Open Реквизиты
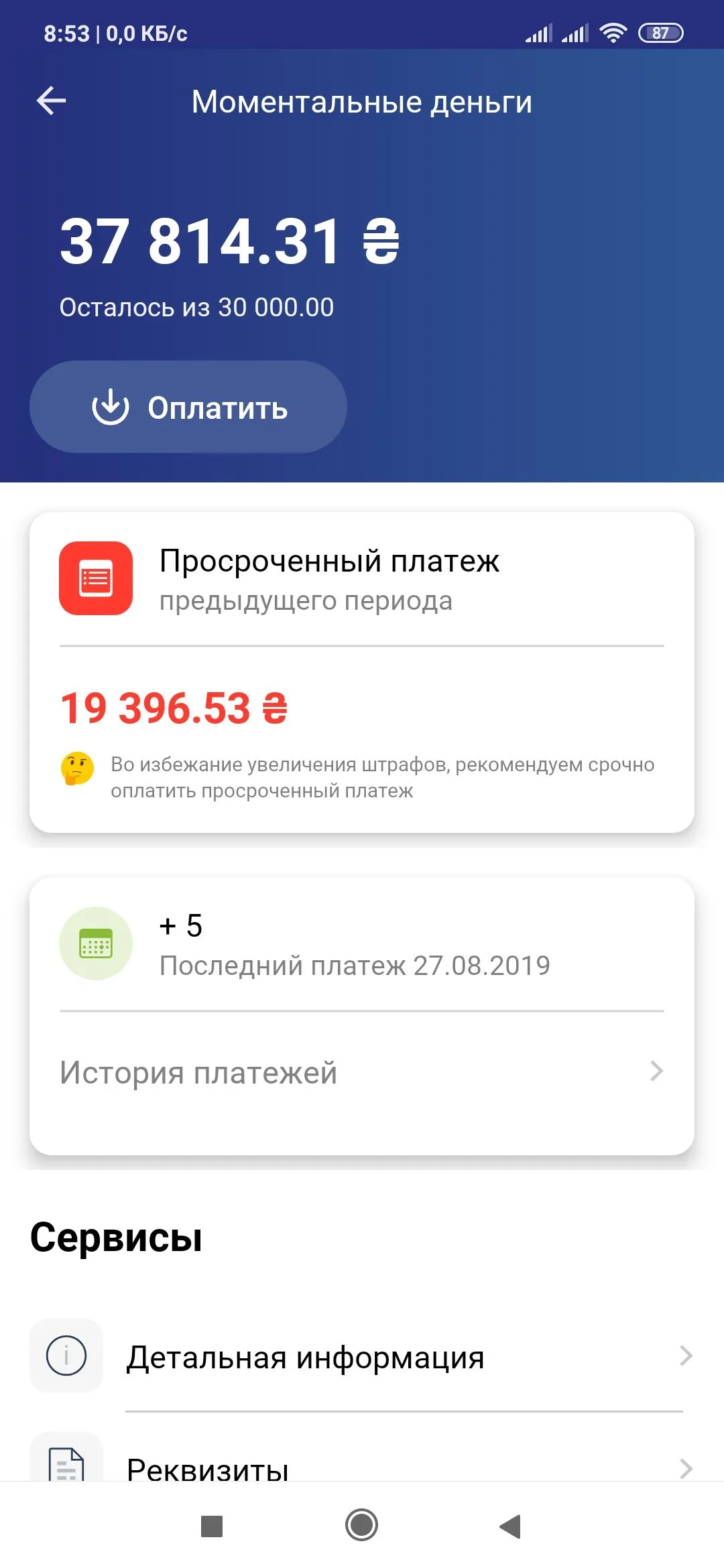This screenshot has width=724, height=1568. coord(361,1467)
